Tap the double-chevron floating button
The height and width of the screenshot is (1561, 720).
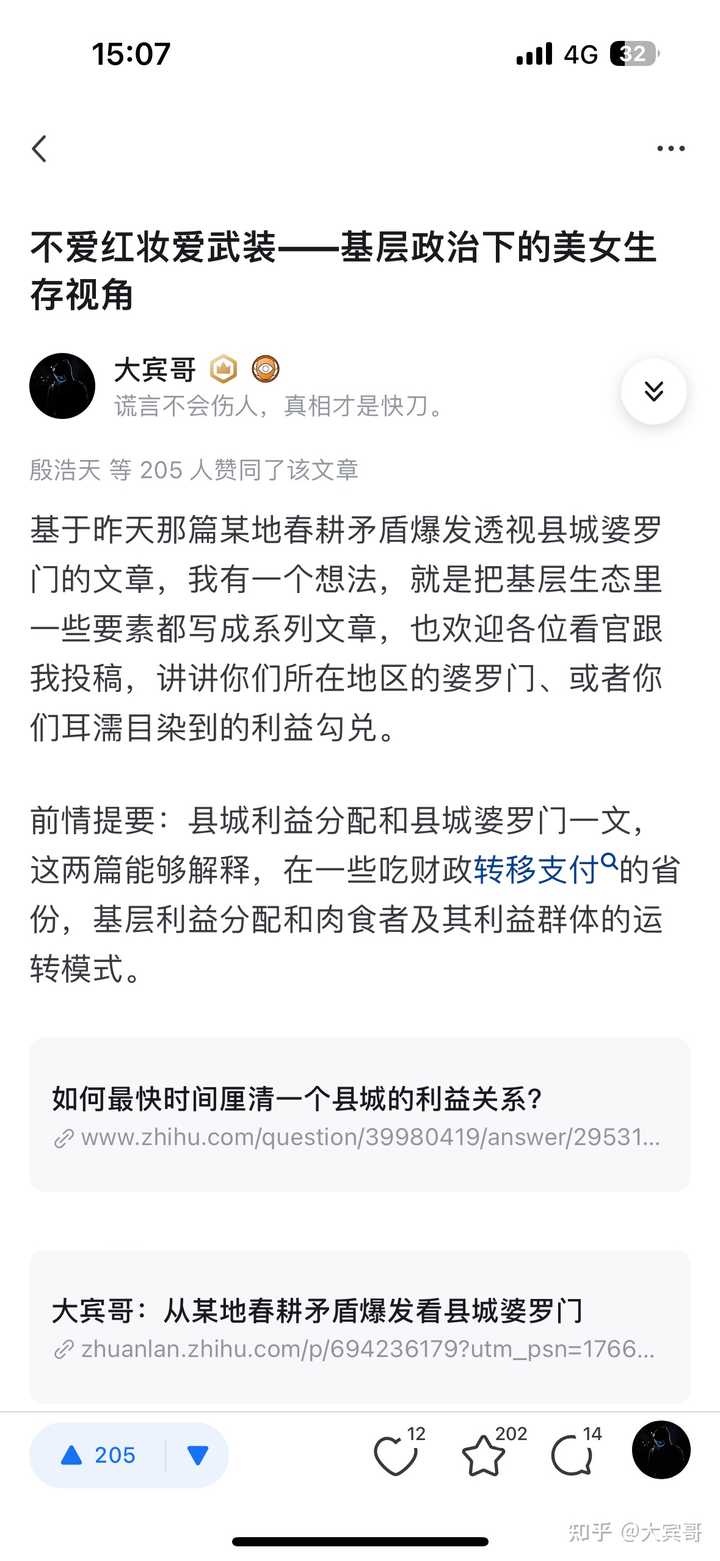tap(653, 391)
